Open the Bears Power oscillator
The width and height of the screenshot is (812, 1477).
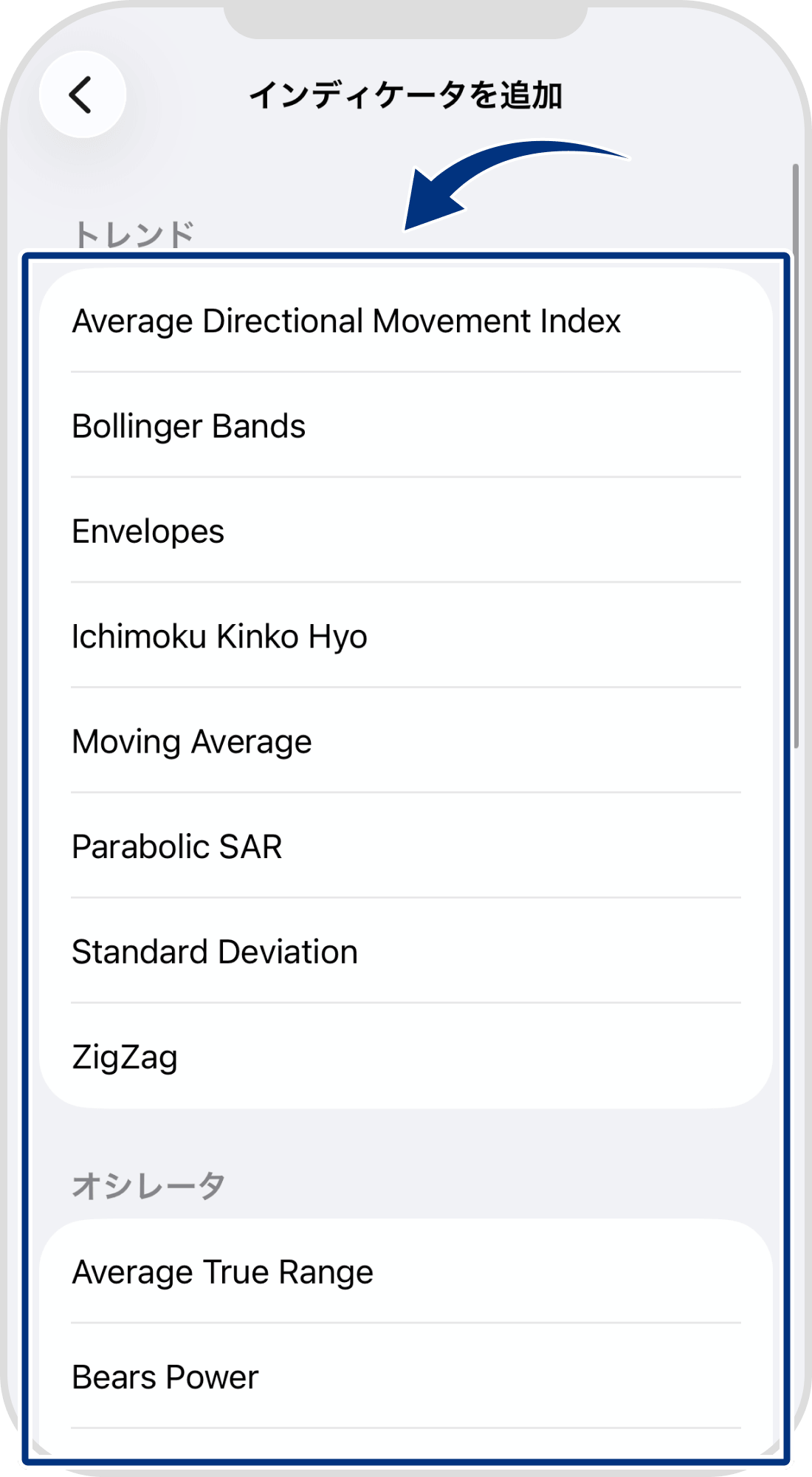406,1376
